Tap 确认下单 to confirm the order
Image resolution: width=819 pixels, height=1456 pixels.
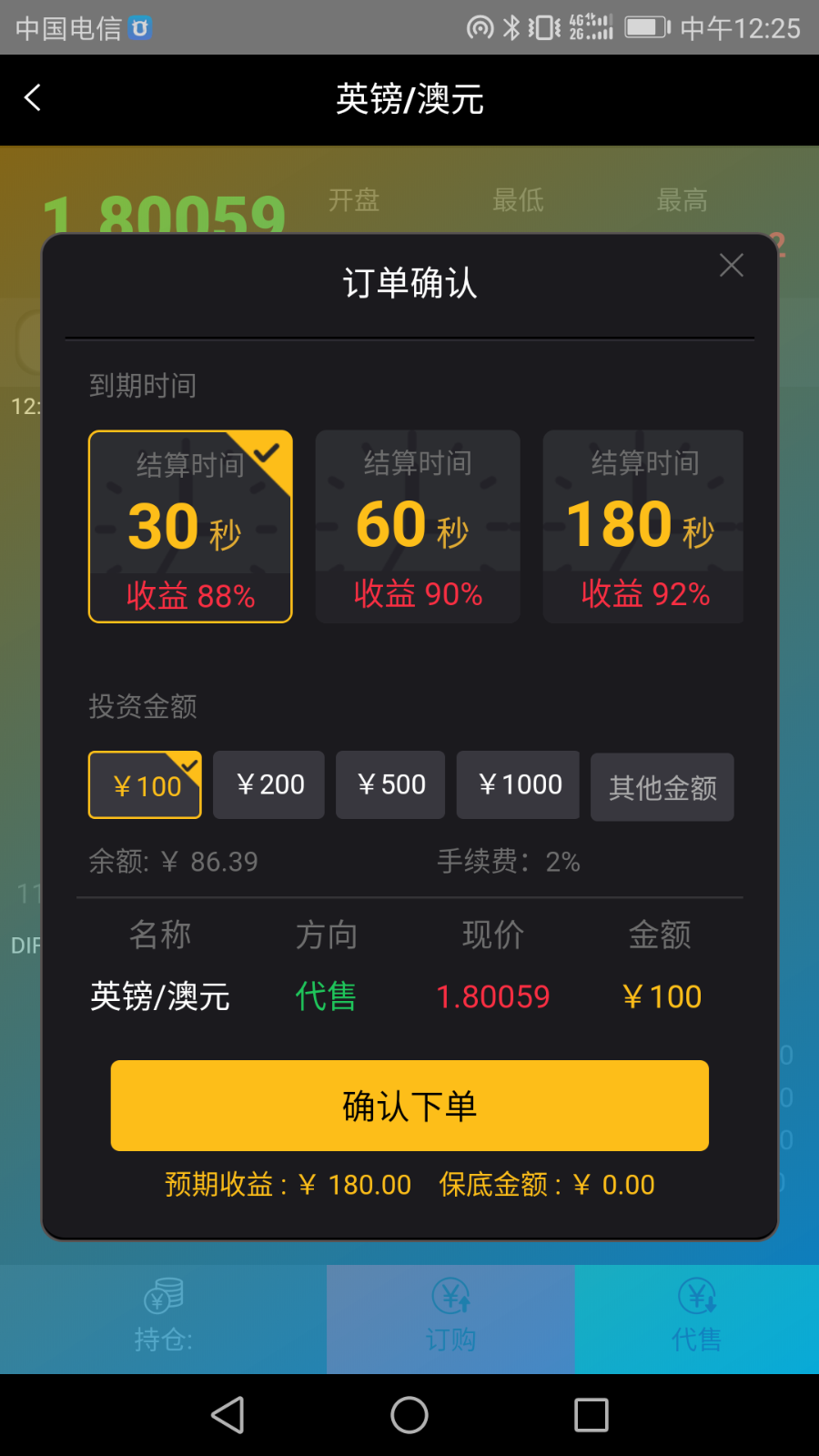(409, 1106)
